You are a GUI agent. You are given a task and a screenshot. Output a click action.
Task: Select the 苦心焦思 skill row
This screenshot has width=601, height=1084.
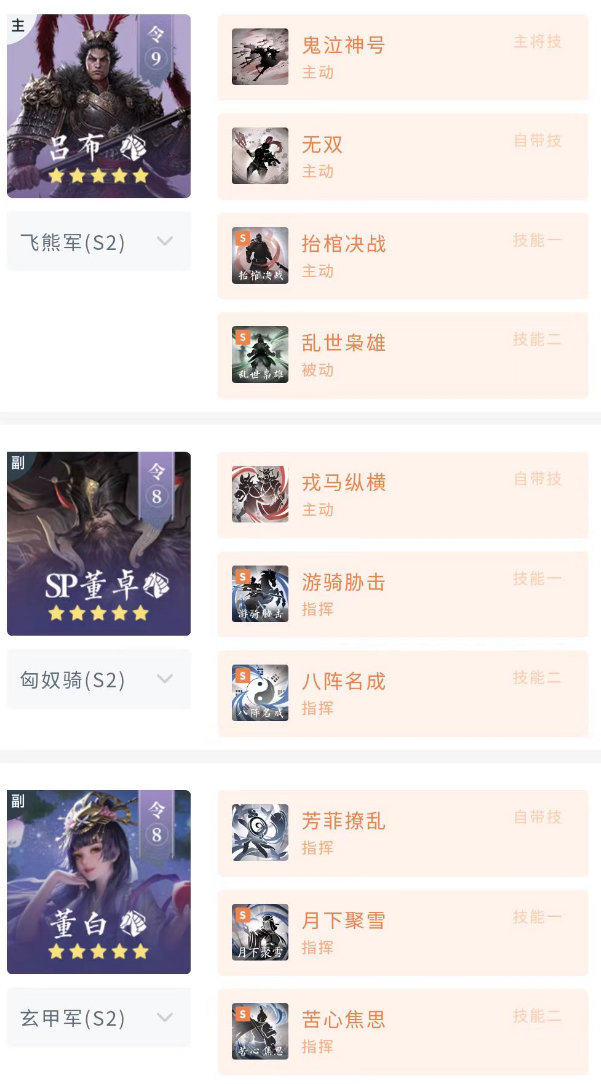[402, 1031]
